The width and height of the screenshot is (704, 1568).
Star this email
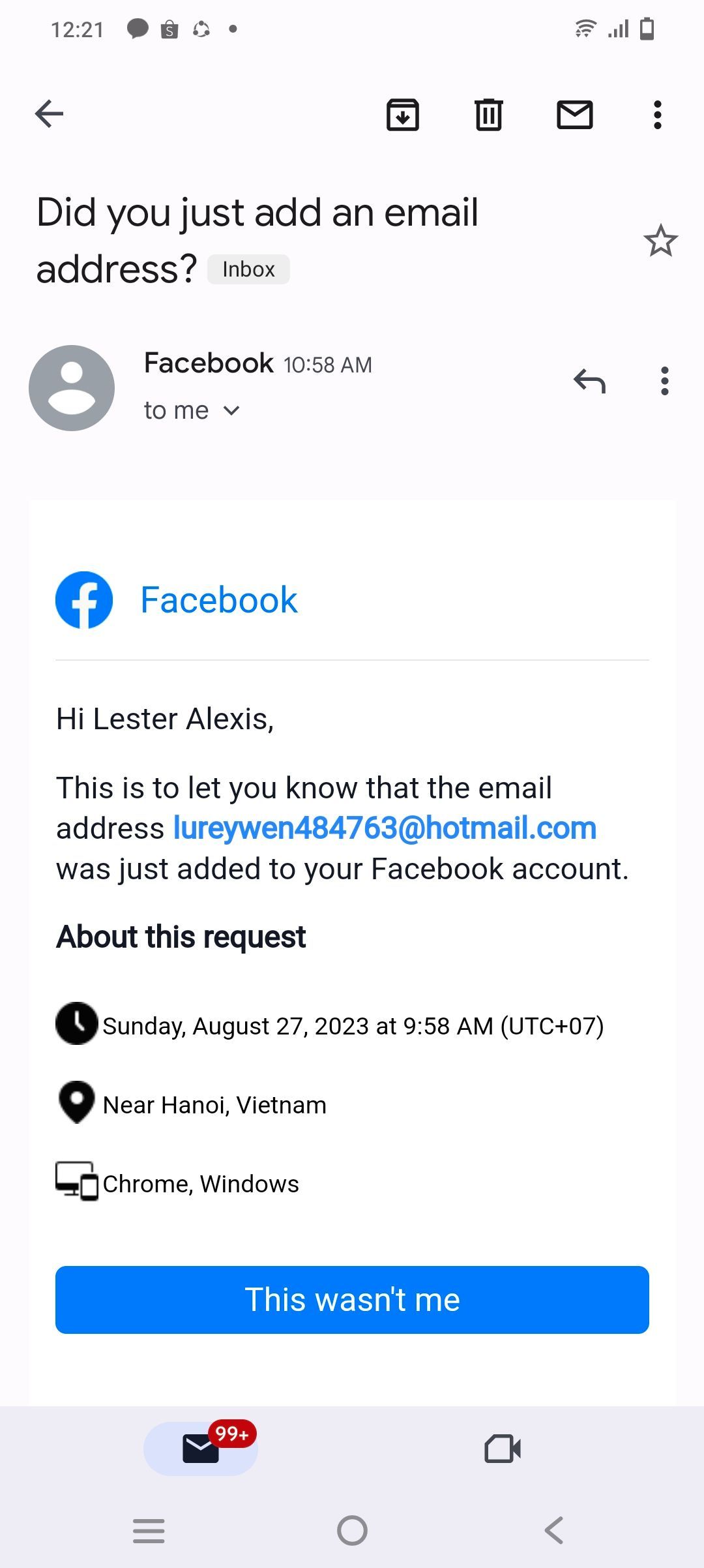click(660, 241)
